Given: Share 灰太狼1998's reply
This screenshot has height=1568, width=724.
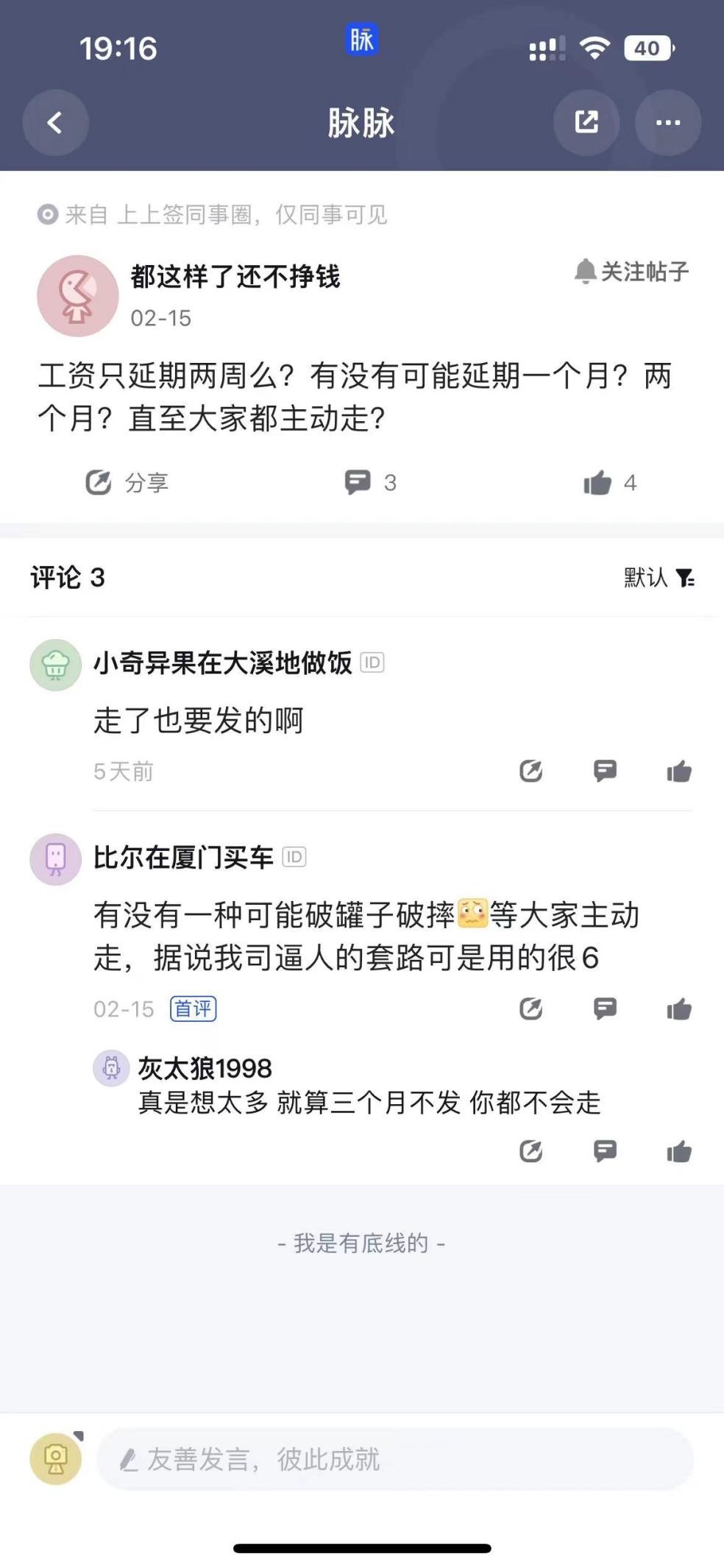Looking at the screenshot, I should tap(530, 1150).
